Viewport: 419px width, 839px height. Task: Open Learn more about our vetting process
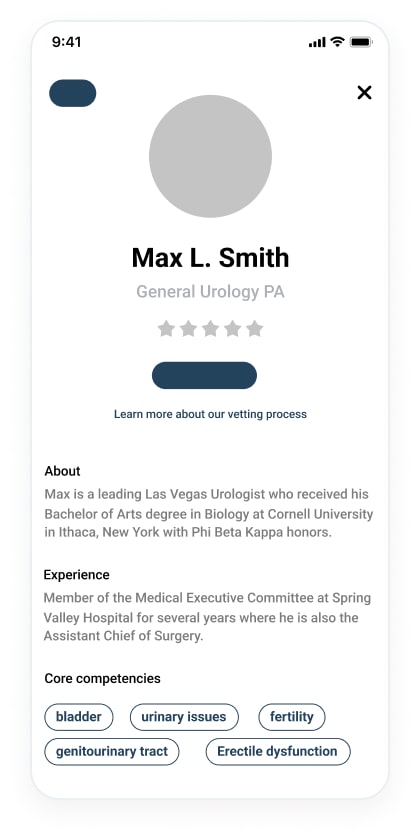click(210, 414)
